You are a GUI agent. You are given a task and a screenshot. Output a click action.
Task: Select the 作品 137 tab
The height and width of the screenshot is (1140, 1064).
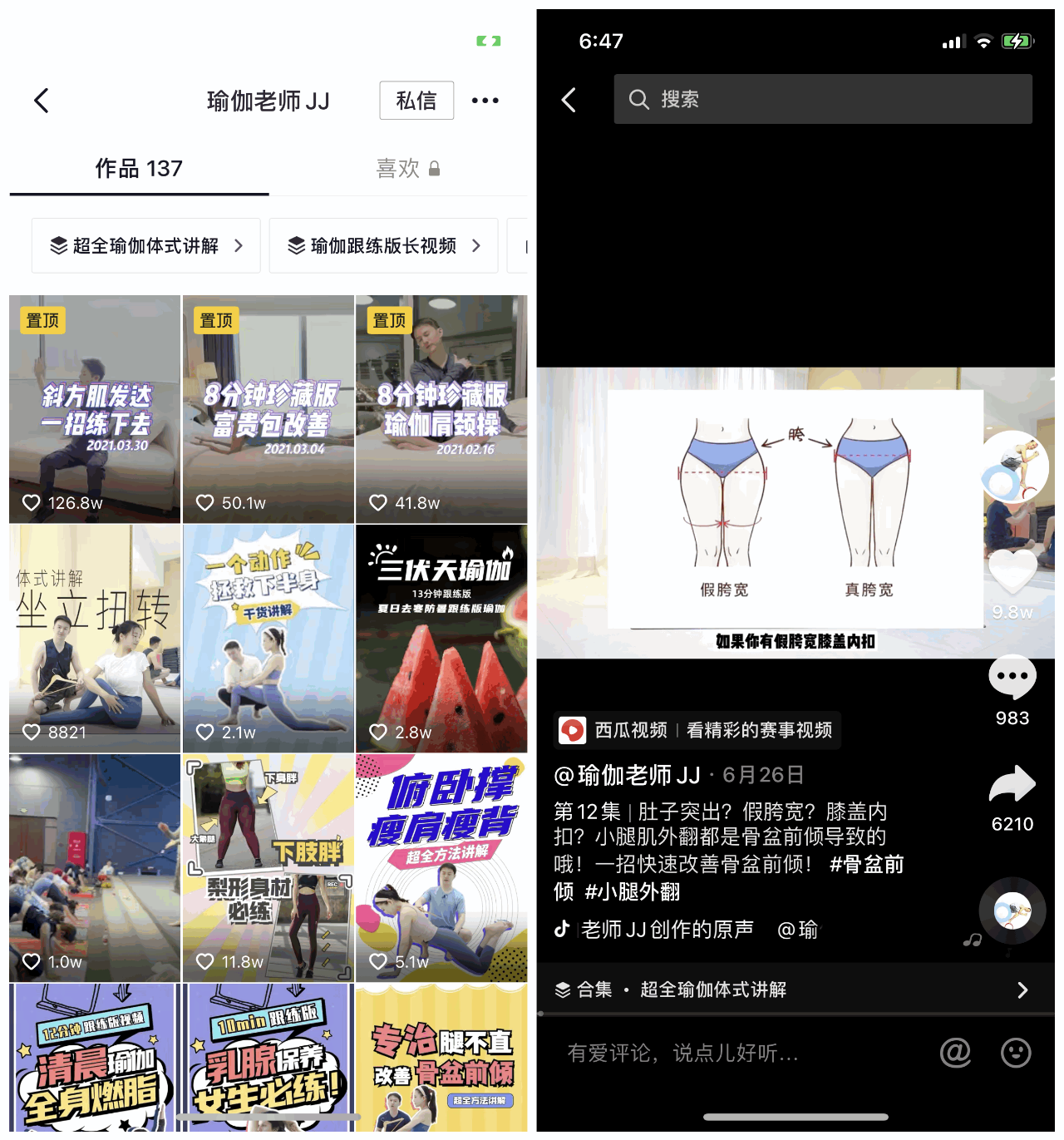pos(139,169)
